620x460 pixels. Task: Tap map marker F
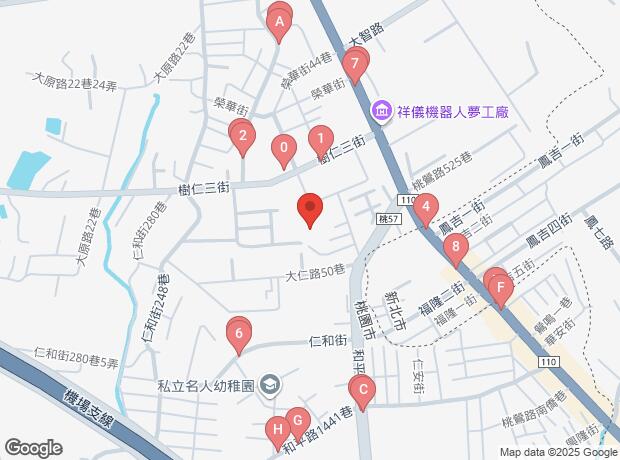click(500, 288)
